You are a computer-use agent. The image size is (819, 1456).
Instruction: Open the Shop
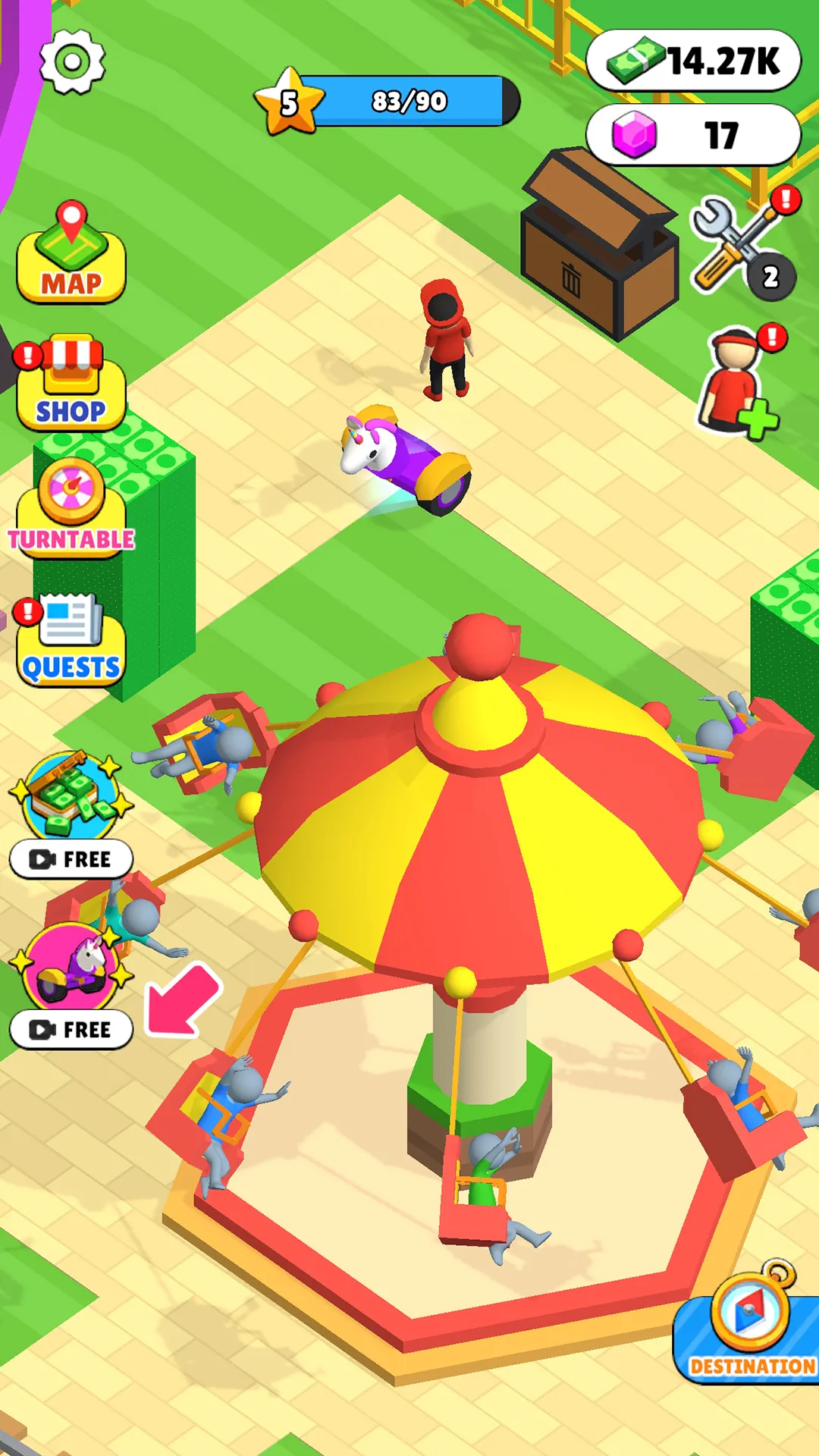tap(71, 387)
